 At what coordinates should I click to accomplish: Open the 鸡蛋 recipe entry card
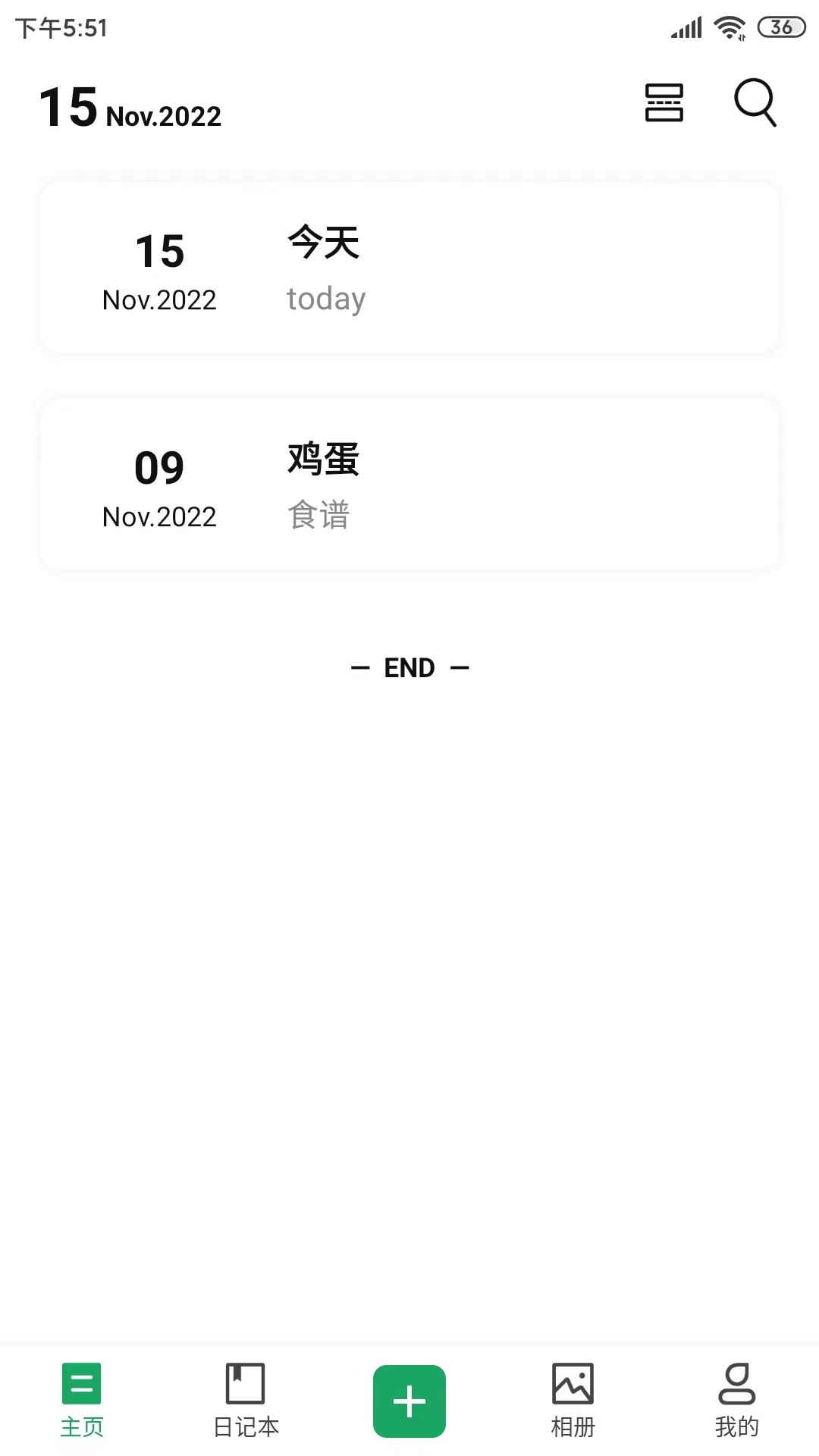[409, 485]
